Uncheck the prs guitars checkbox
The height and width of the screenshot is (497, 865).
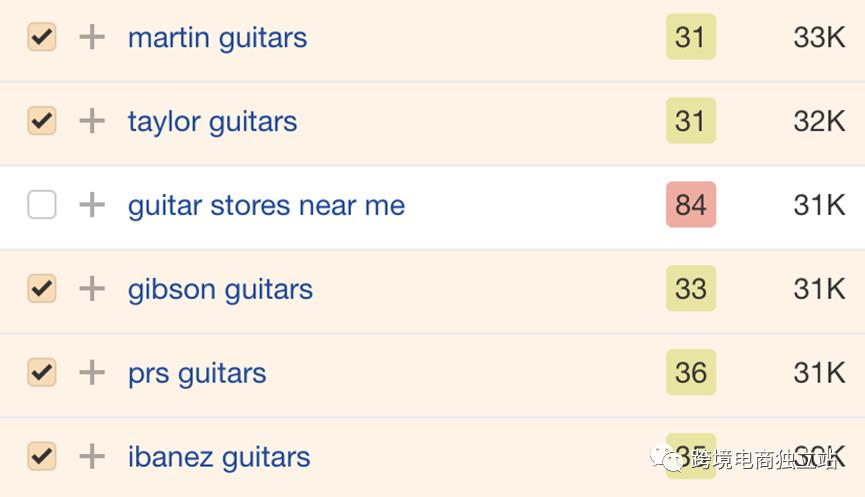41,374
